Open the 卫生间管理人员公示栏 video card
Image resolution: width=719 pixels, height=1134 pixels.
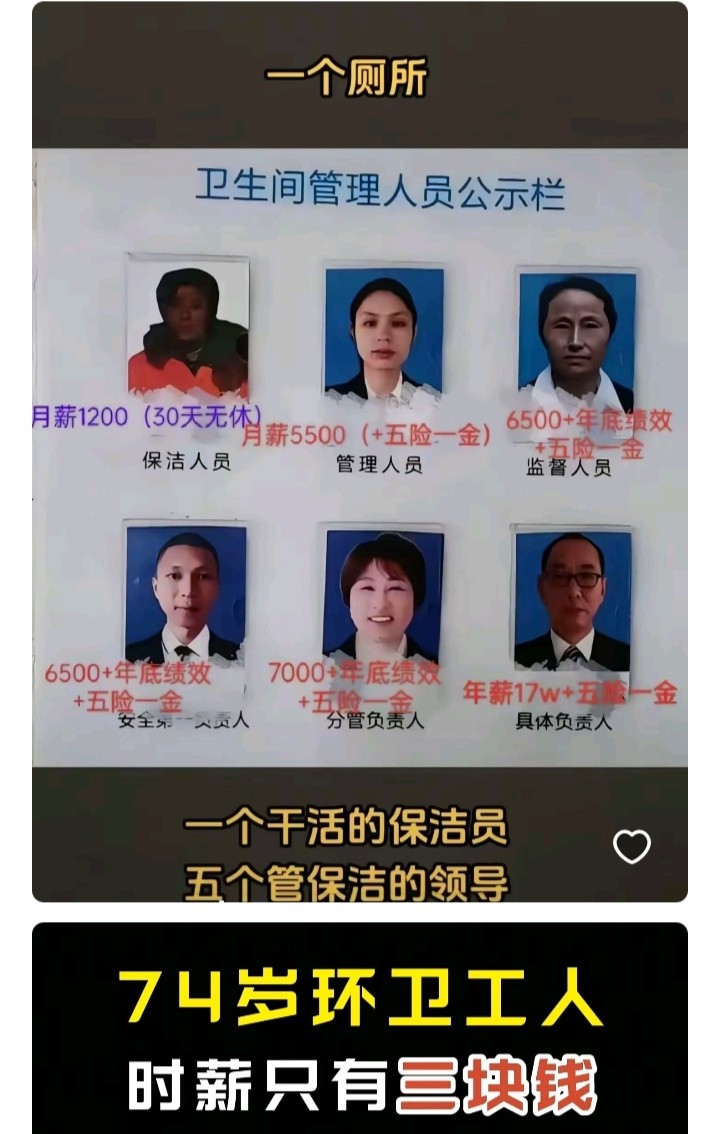[360, 450]
